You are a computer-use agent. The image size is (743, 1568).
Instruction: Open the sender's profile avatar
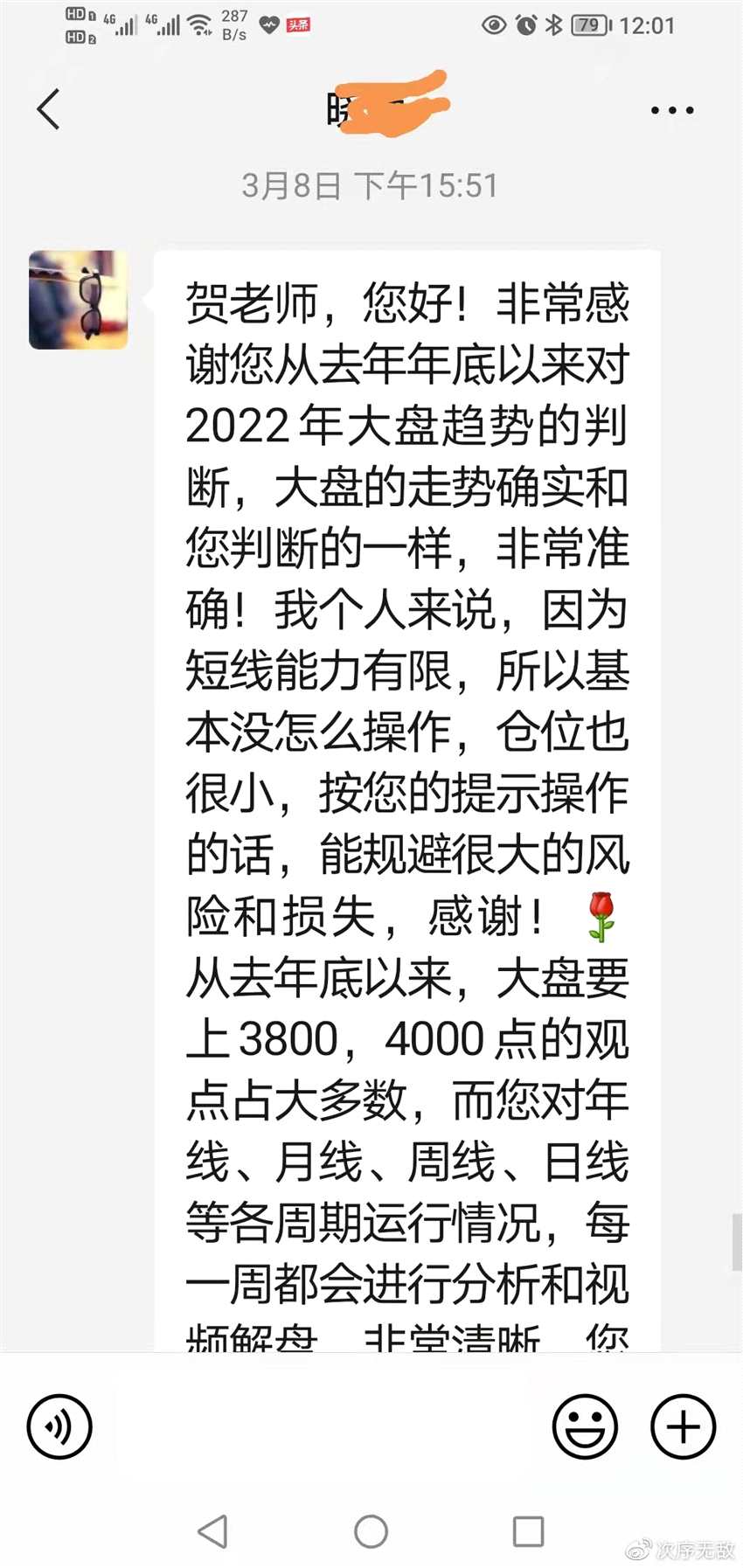coord(79,300)
